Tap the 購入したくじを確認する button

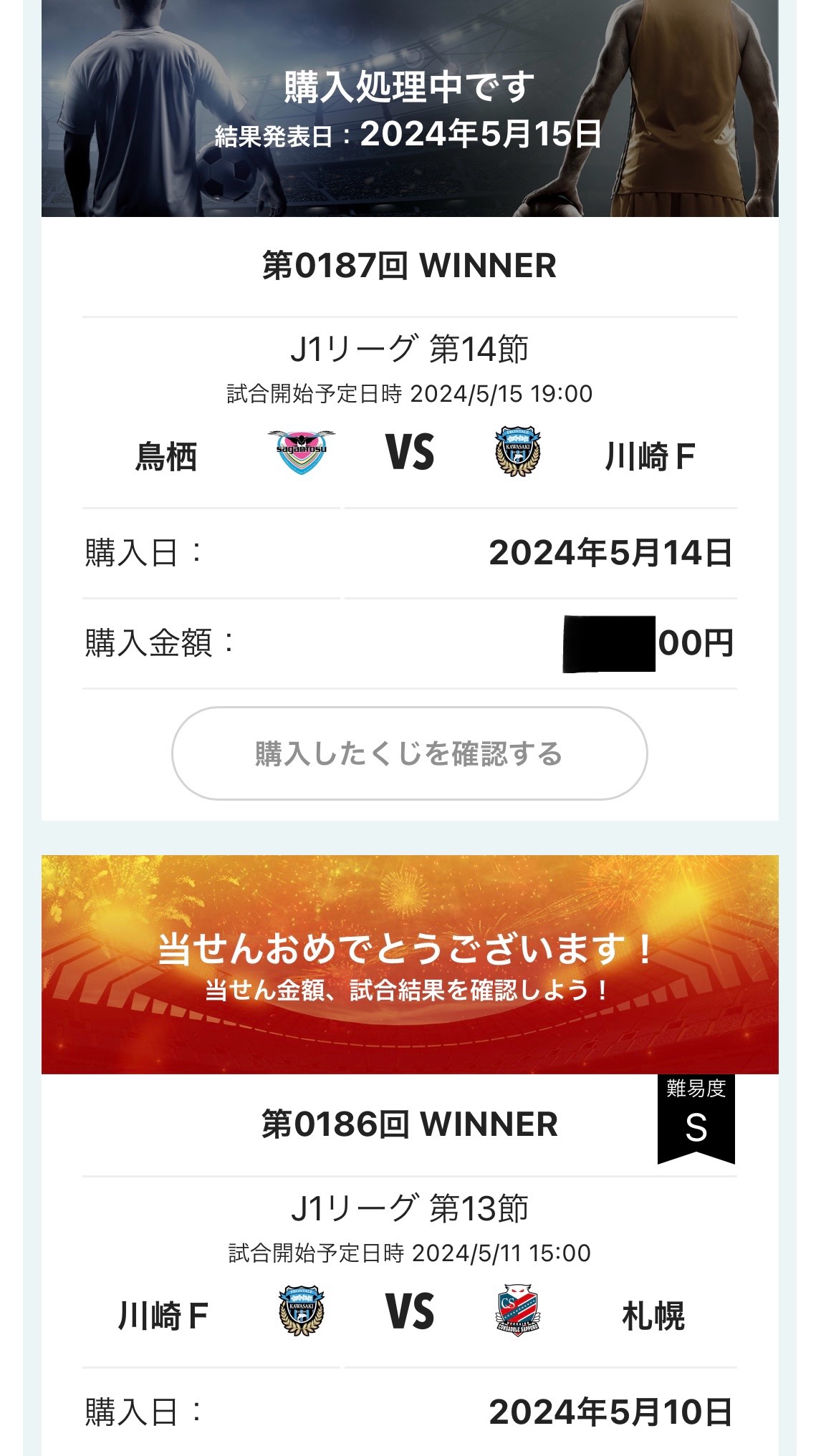409,753
